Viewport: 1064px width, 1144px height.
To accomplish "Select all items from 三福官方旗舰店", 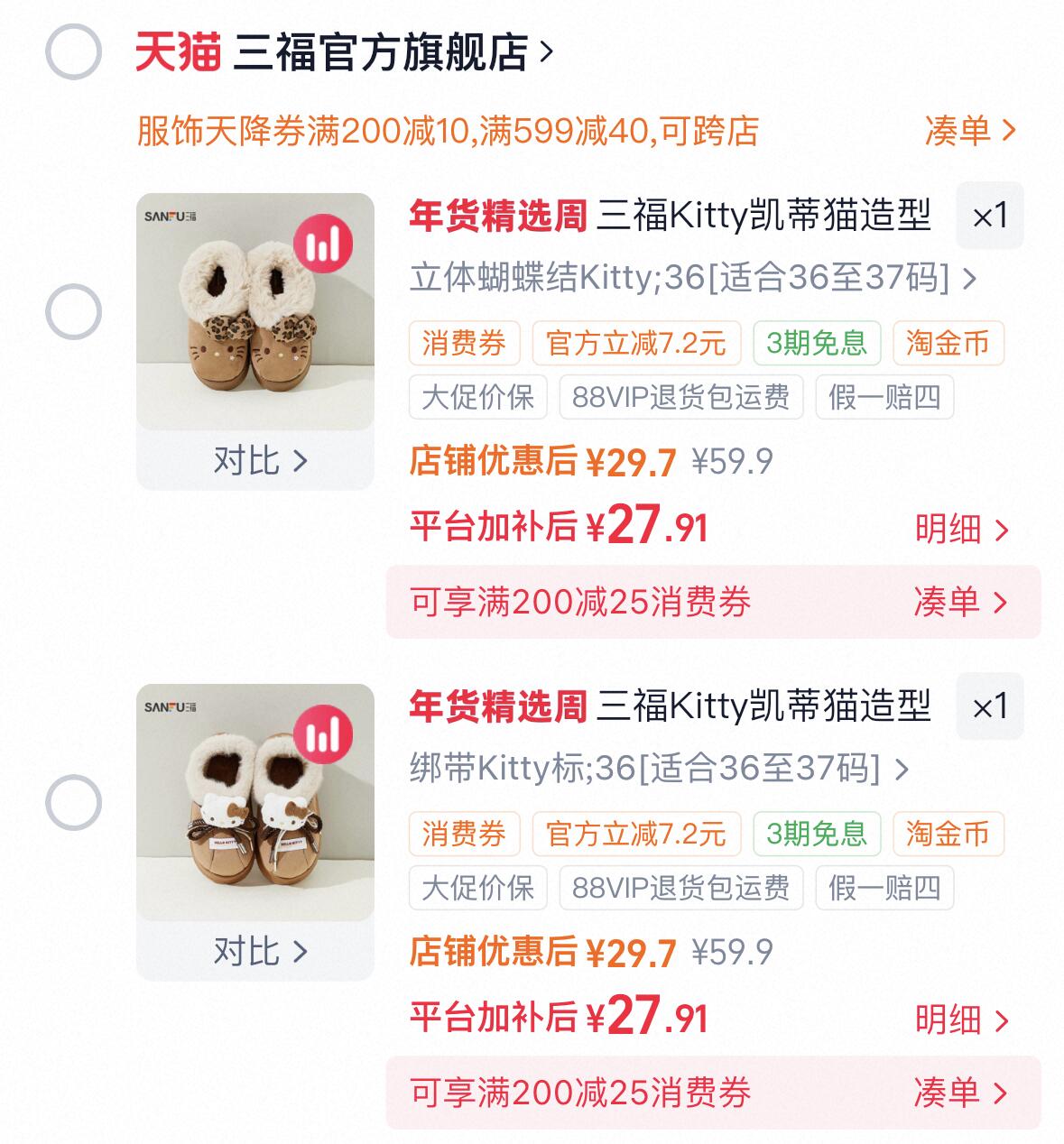I will (73, 52).
